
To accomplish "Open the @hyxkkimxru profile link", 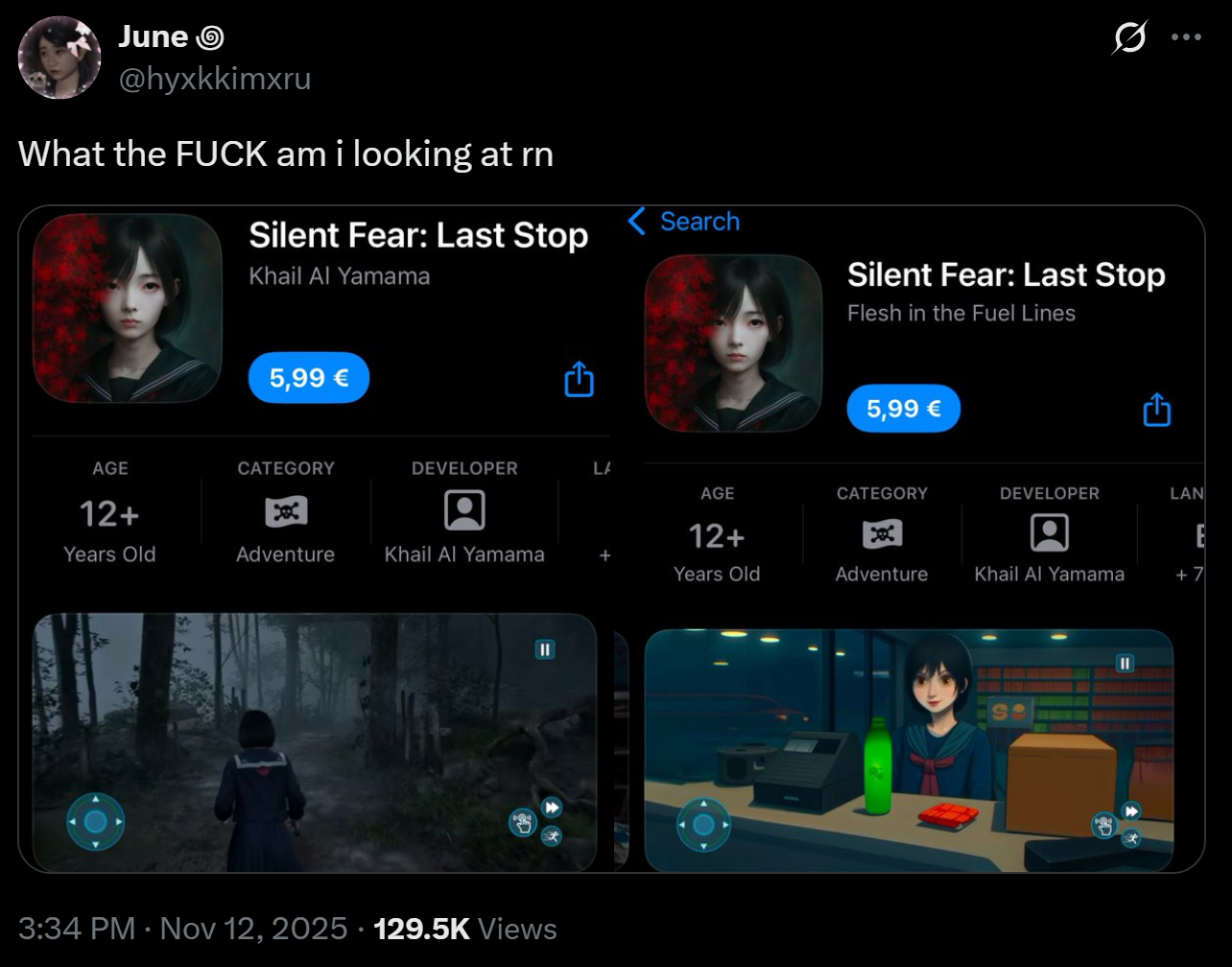I will point(214,79).
